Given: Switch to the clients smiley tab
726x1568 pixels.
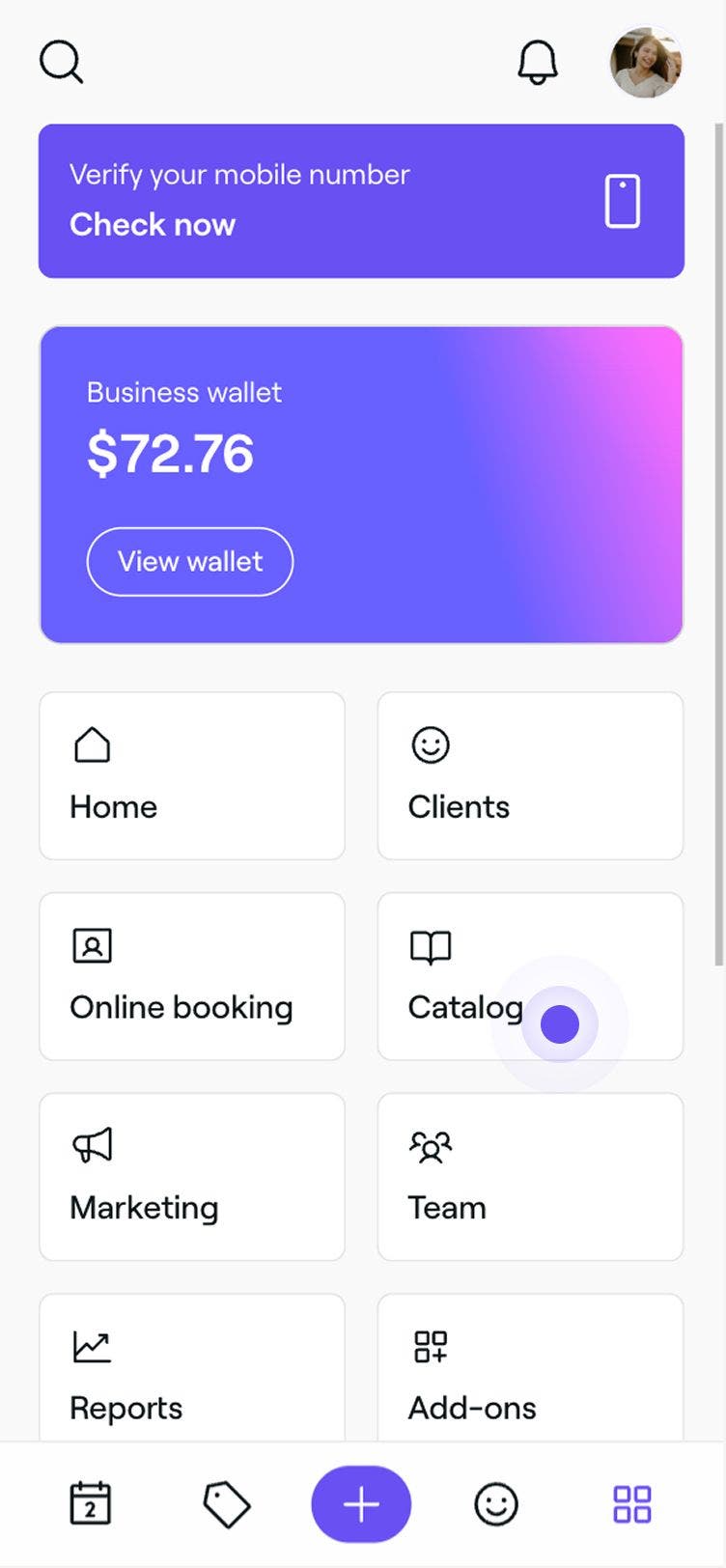Looking at the screenshot, I should coord(496,1503).
